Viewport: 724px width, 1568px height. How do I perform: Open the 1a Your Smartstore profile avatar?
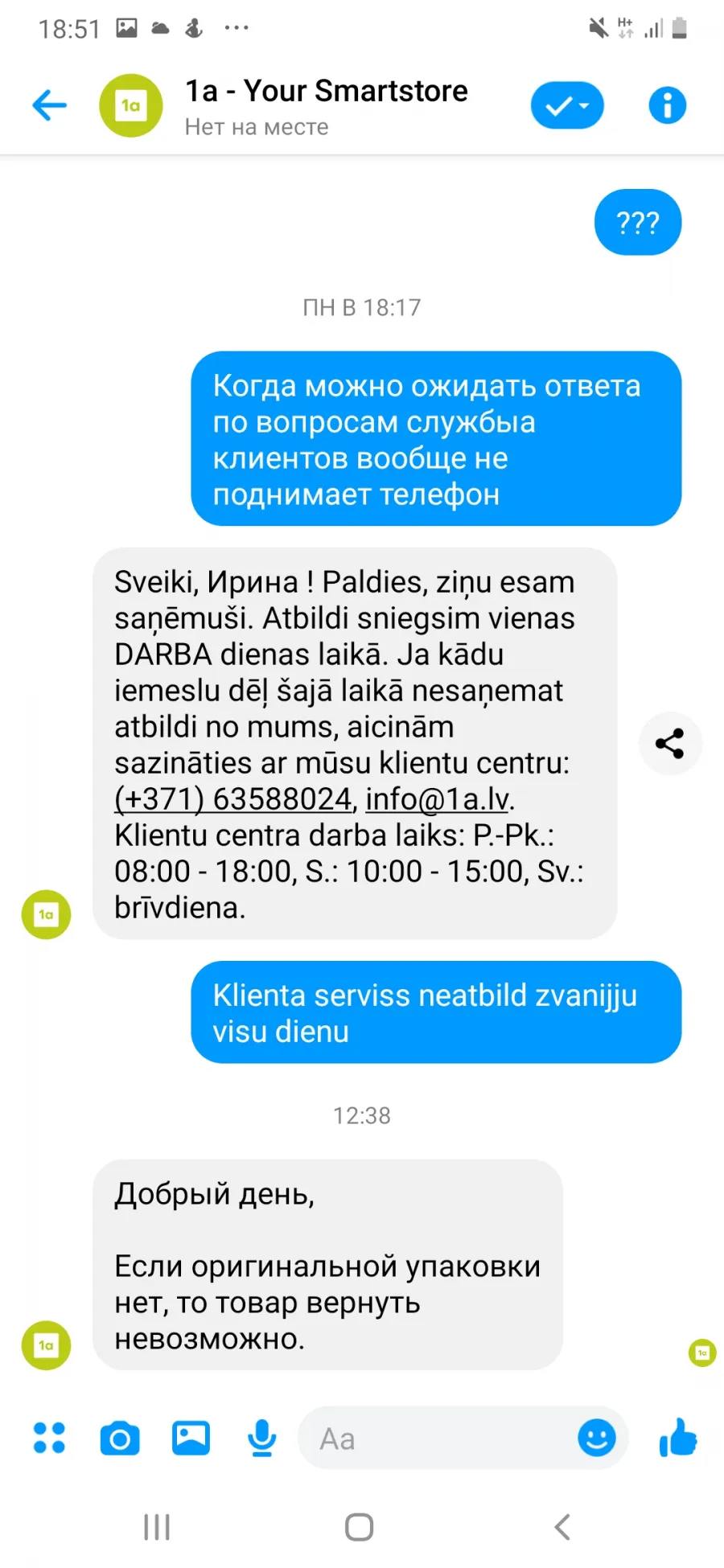[x=131, y=105]
